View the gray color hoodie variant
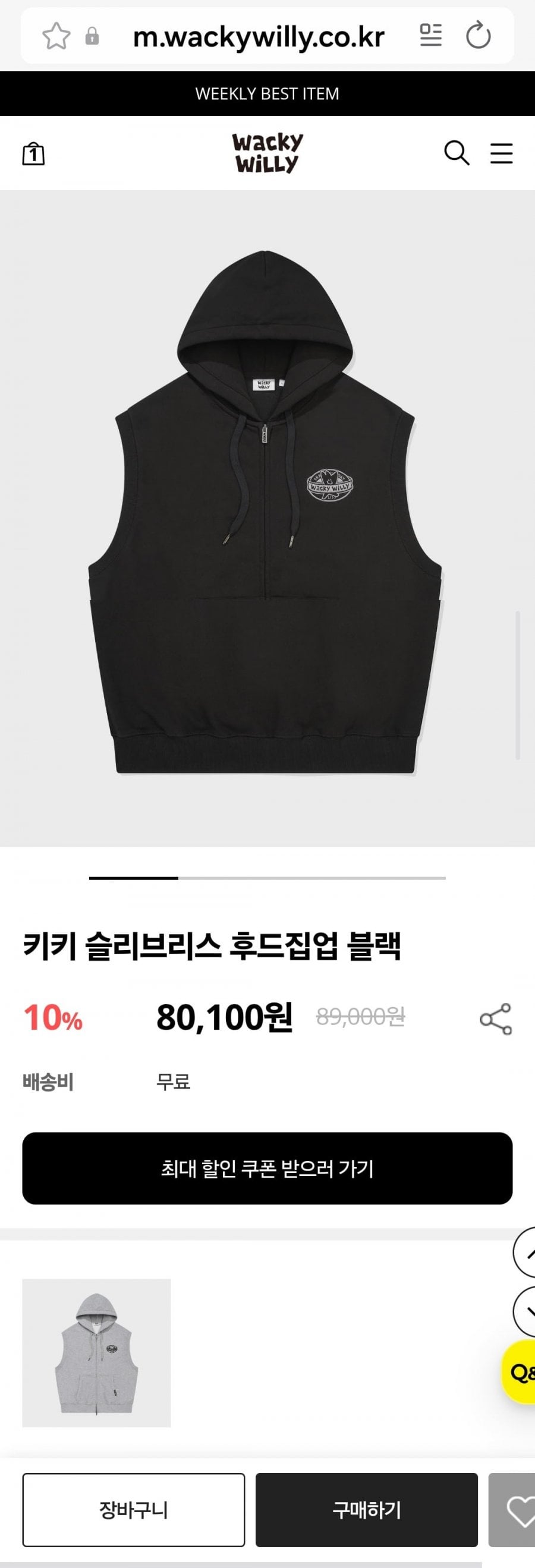Image resolution: width=535 pixels, height=1568 pixels. click(97, 1352)
